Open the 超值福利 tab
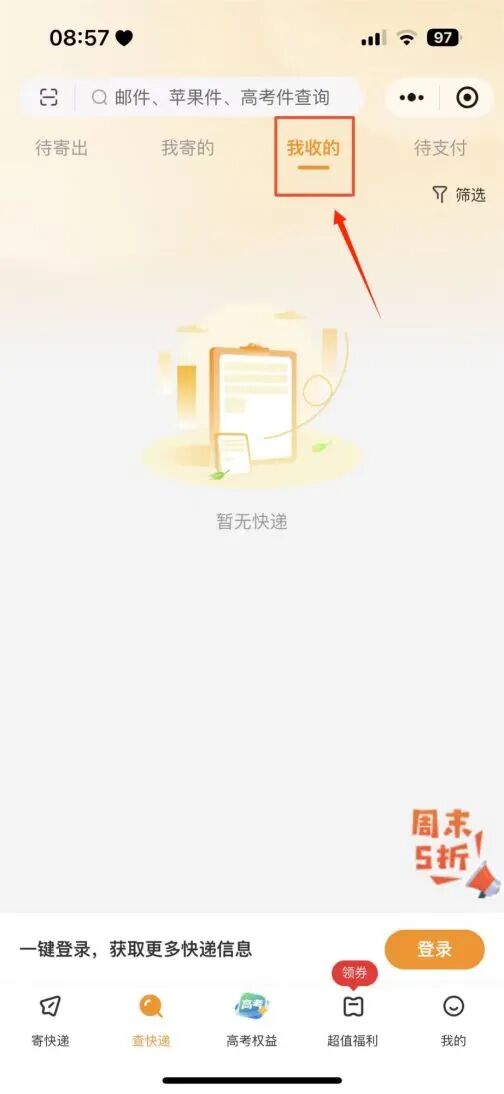504x1094 pixels. 353,1021
